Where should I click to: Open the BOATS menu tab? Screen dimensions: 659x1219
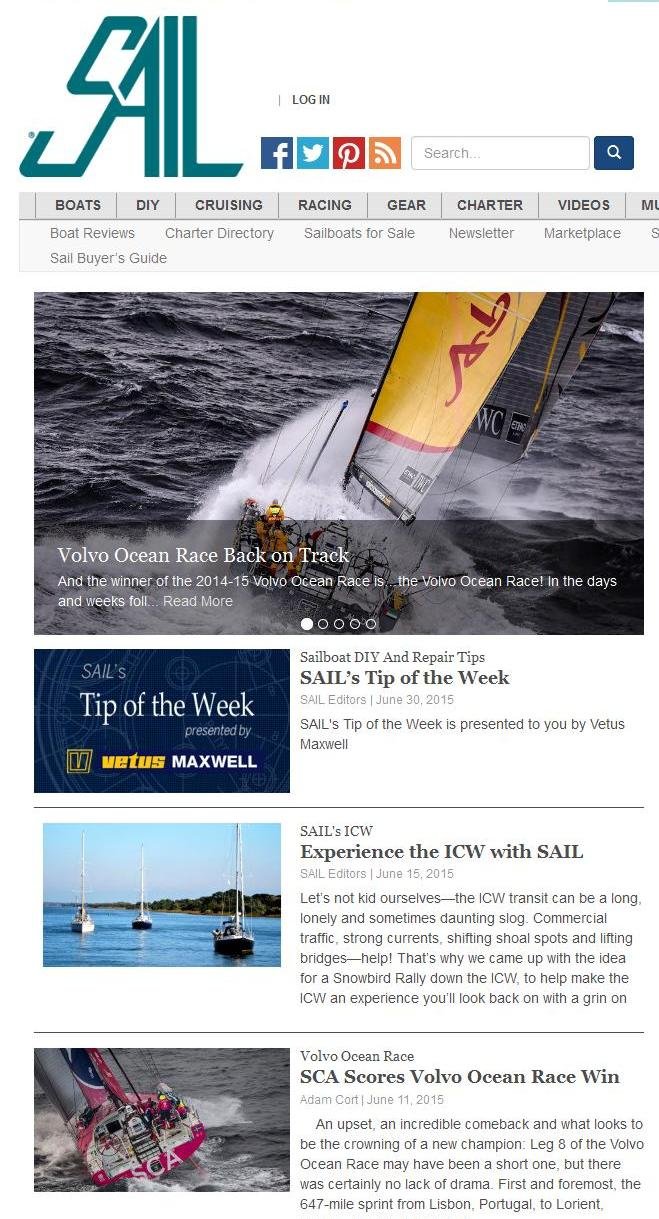point(78,205)
